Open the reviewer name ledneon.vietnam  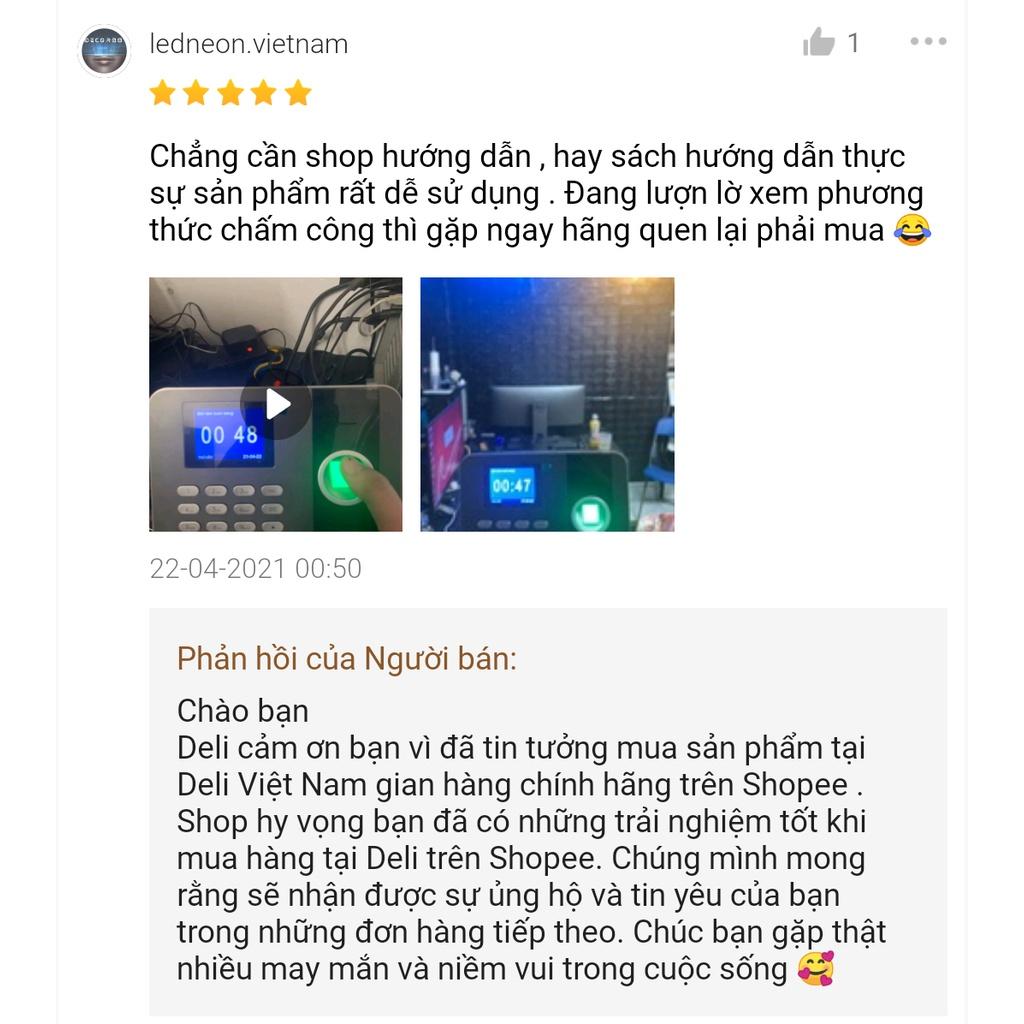[x=248, y=44]
